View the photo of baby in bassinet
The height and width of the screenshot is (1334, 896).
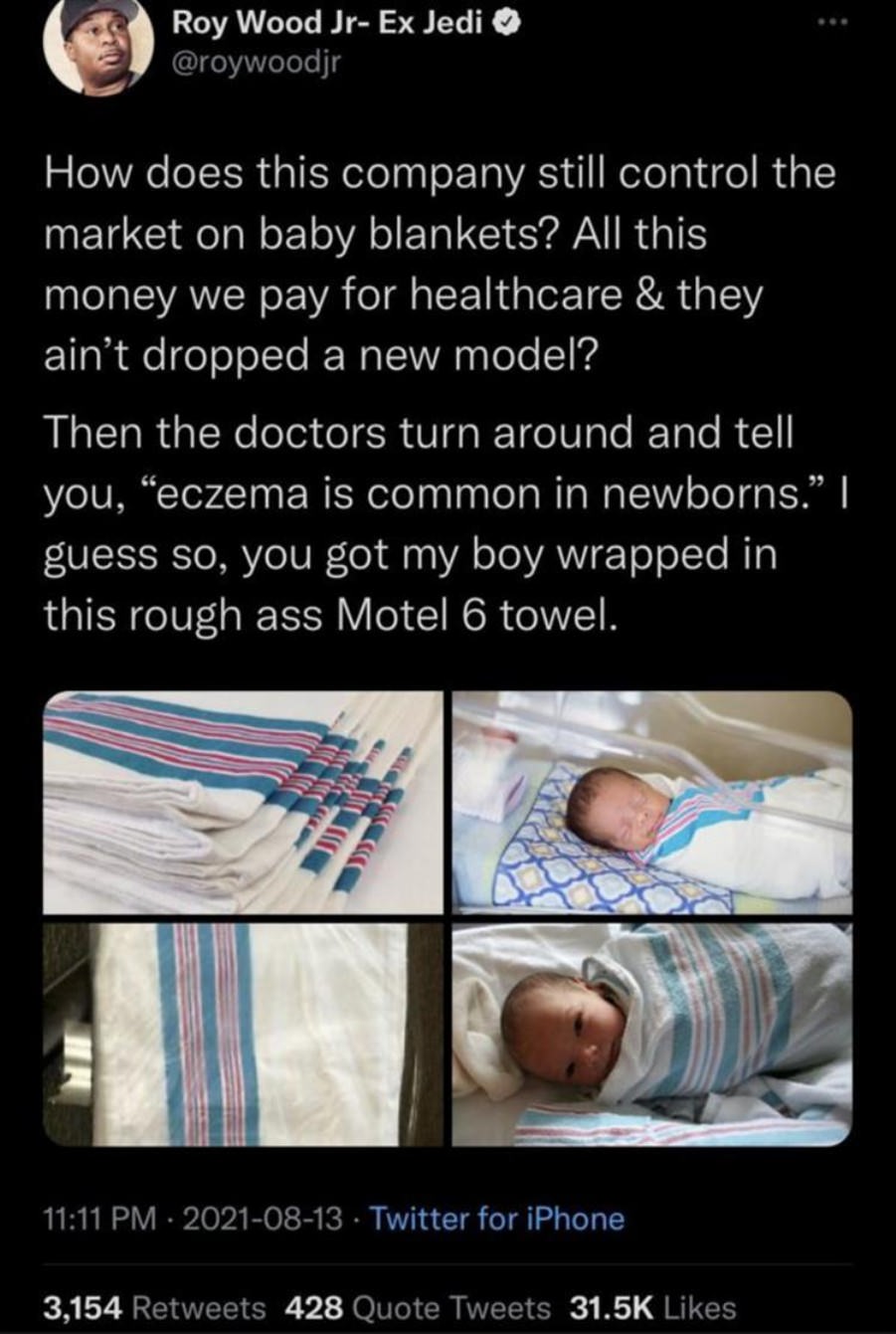[x=652, y=802]
